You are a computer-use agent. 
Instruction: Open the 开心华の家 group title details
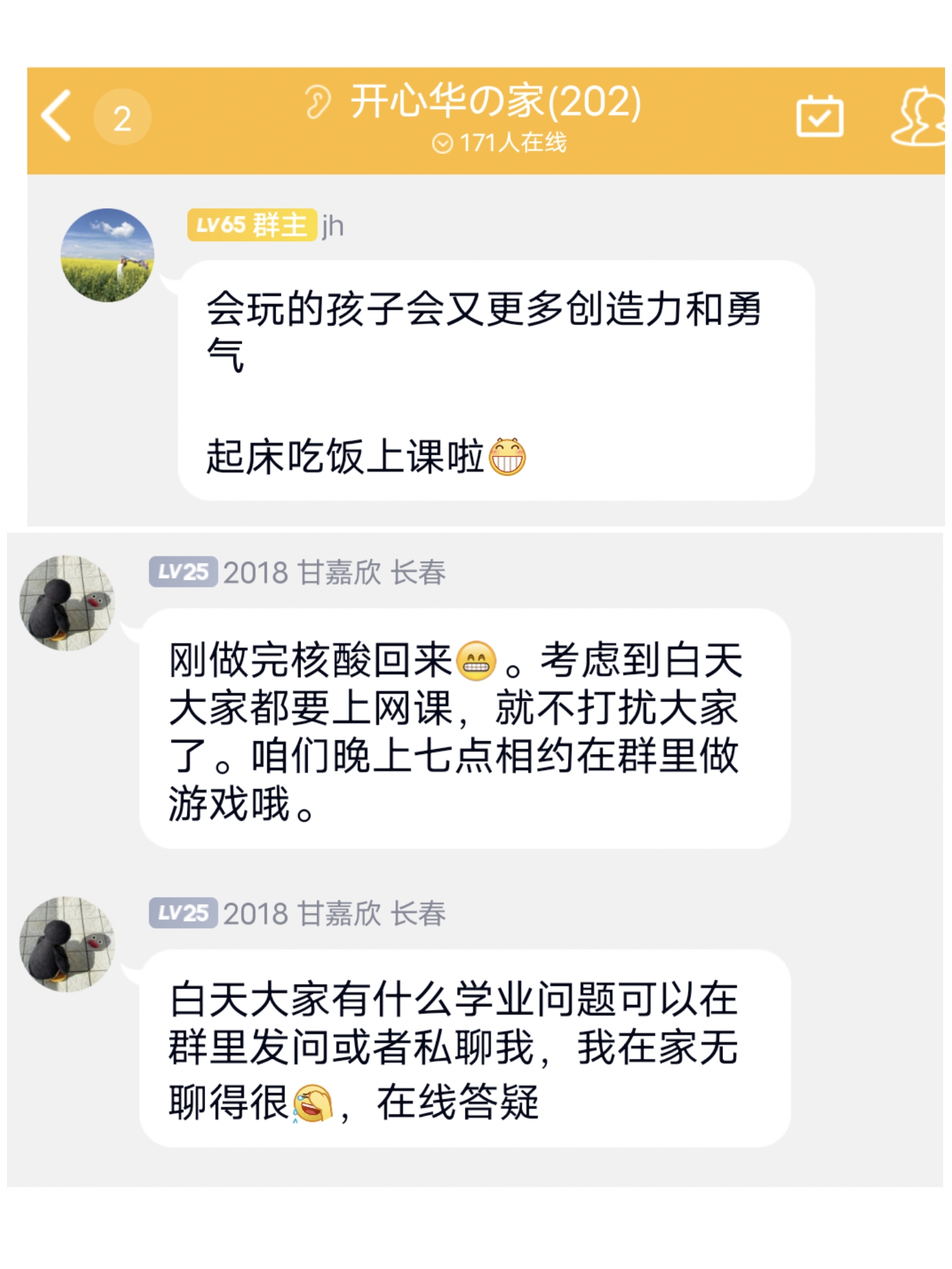[495, 102]
